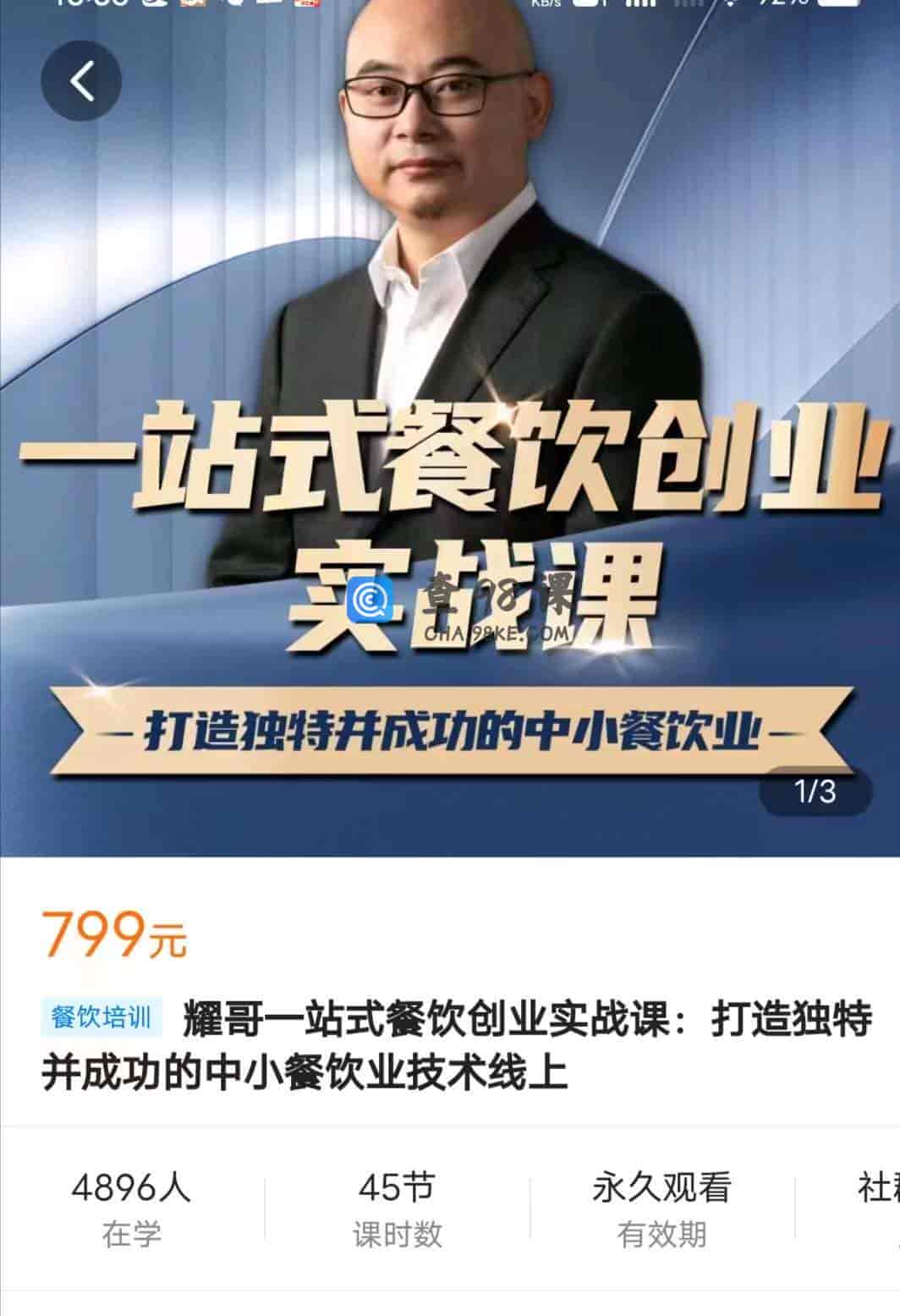Open the full course title text
This screenshot has width=900, height=1316.
pyautogui.click(x=448, y=1049)
